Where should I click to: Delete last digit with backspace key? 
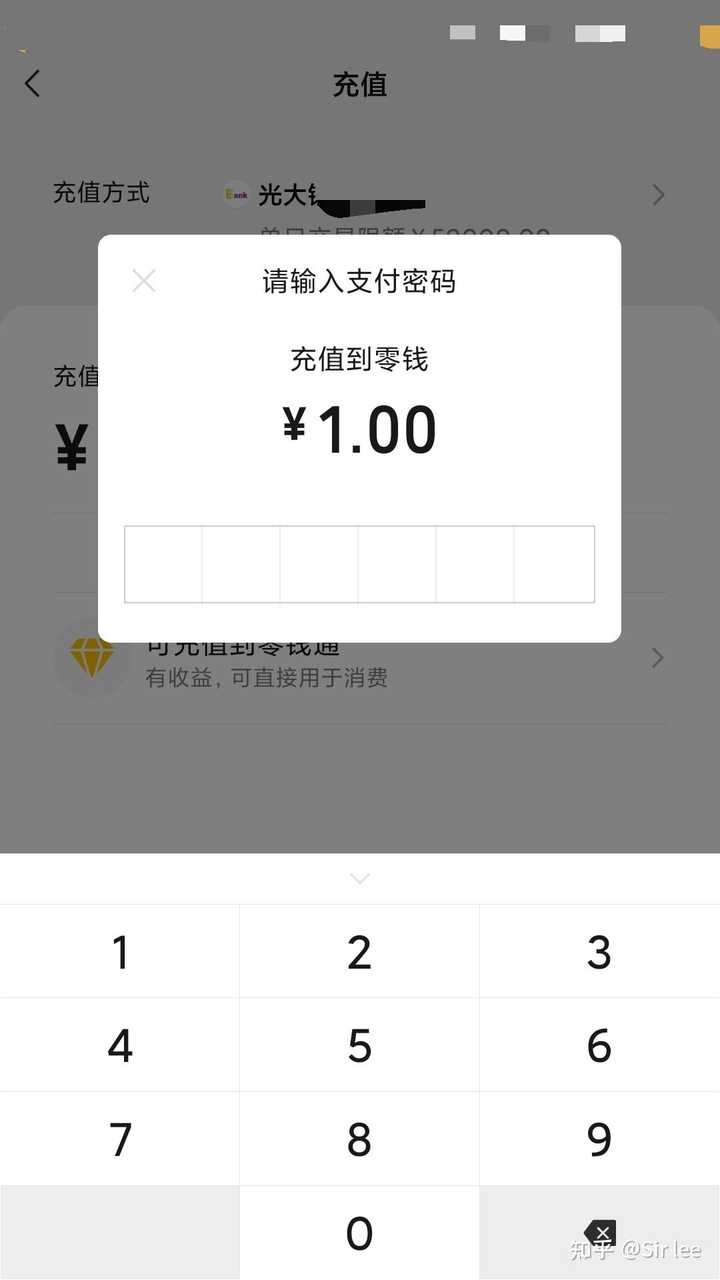click(599, 1232)
